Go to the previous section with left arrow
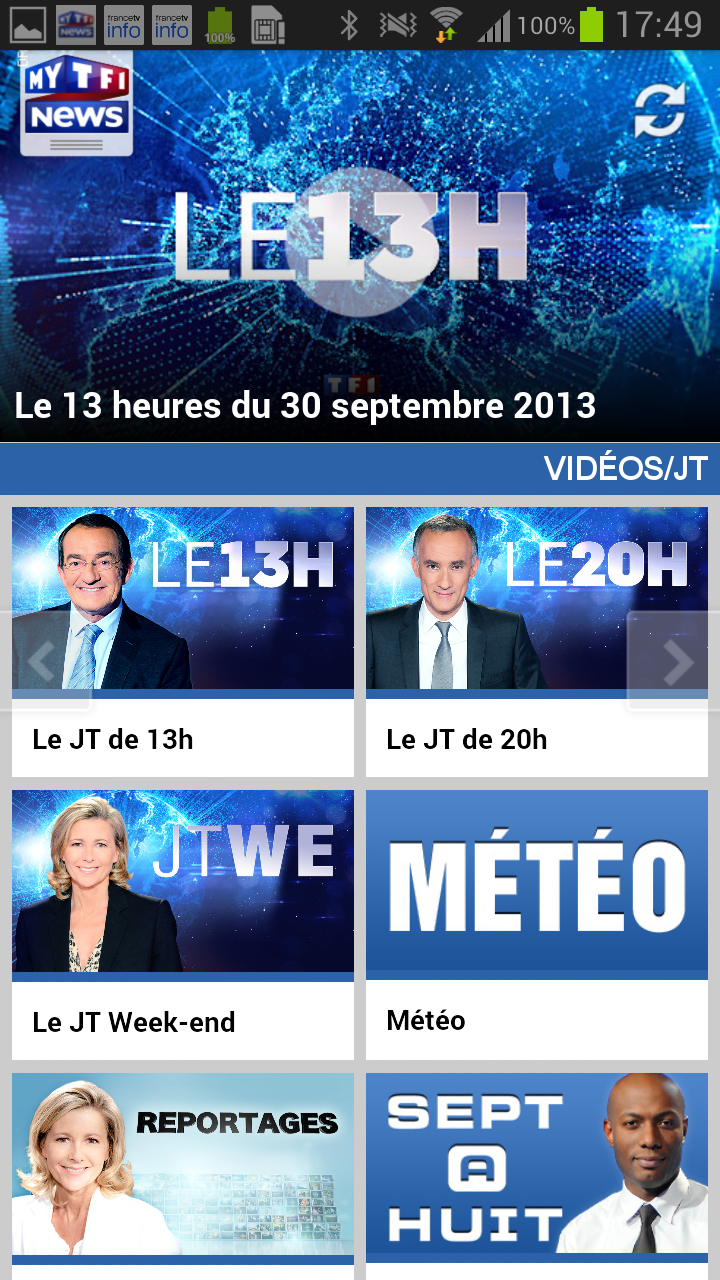Screen dimensions: 720x1280 point(42,661)
